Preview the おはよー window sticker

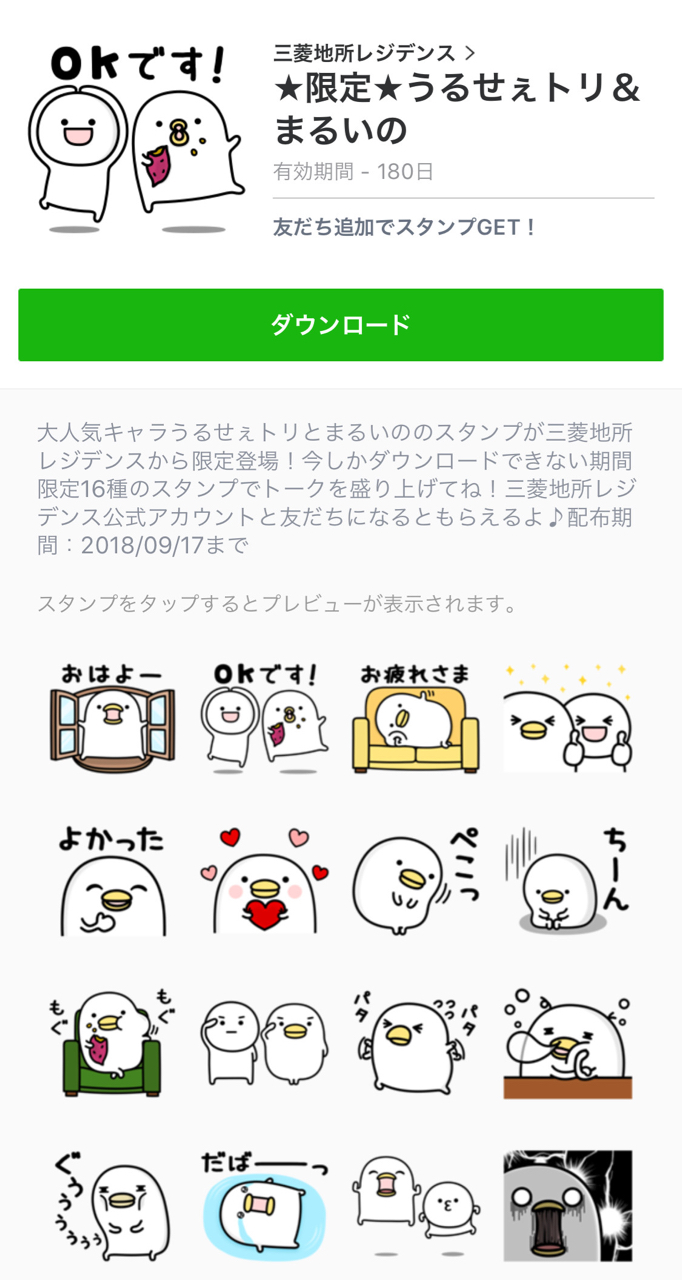click(x=113, y=716)
